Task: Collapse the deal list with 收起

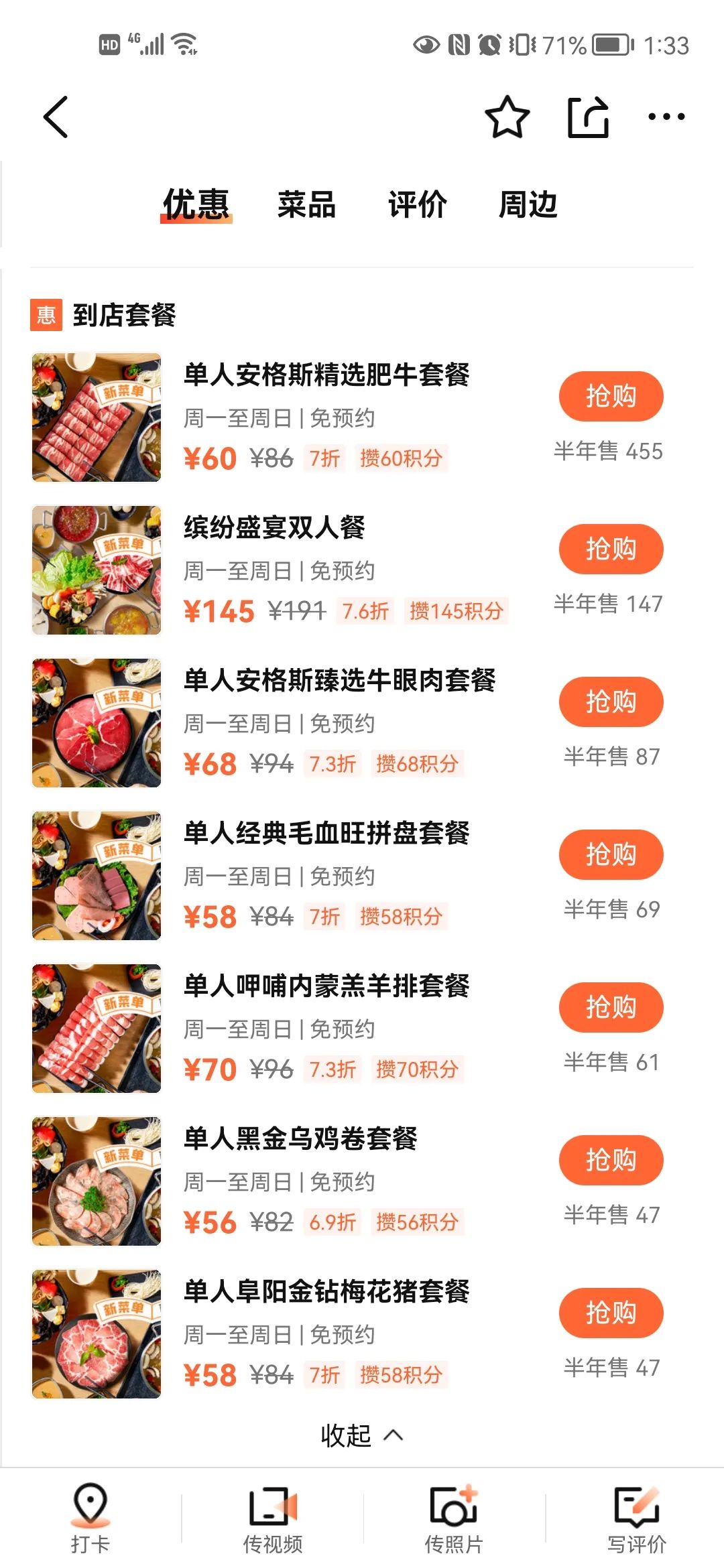Action: pos(362,1435)
